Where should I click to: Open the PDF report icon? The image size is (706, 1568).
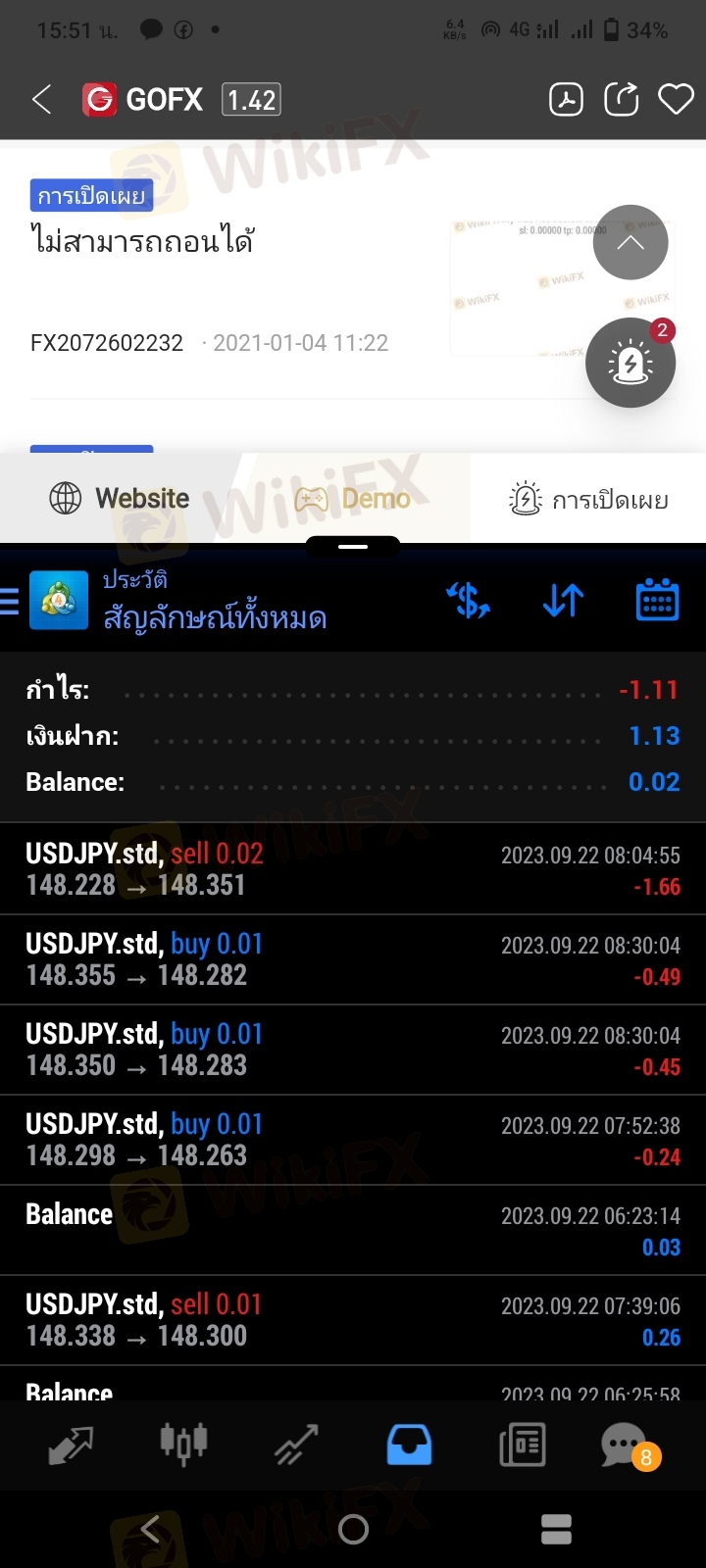(x=566, y=99)
